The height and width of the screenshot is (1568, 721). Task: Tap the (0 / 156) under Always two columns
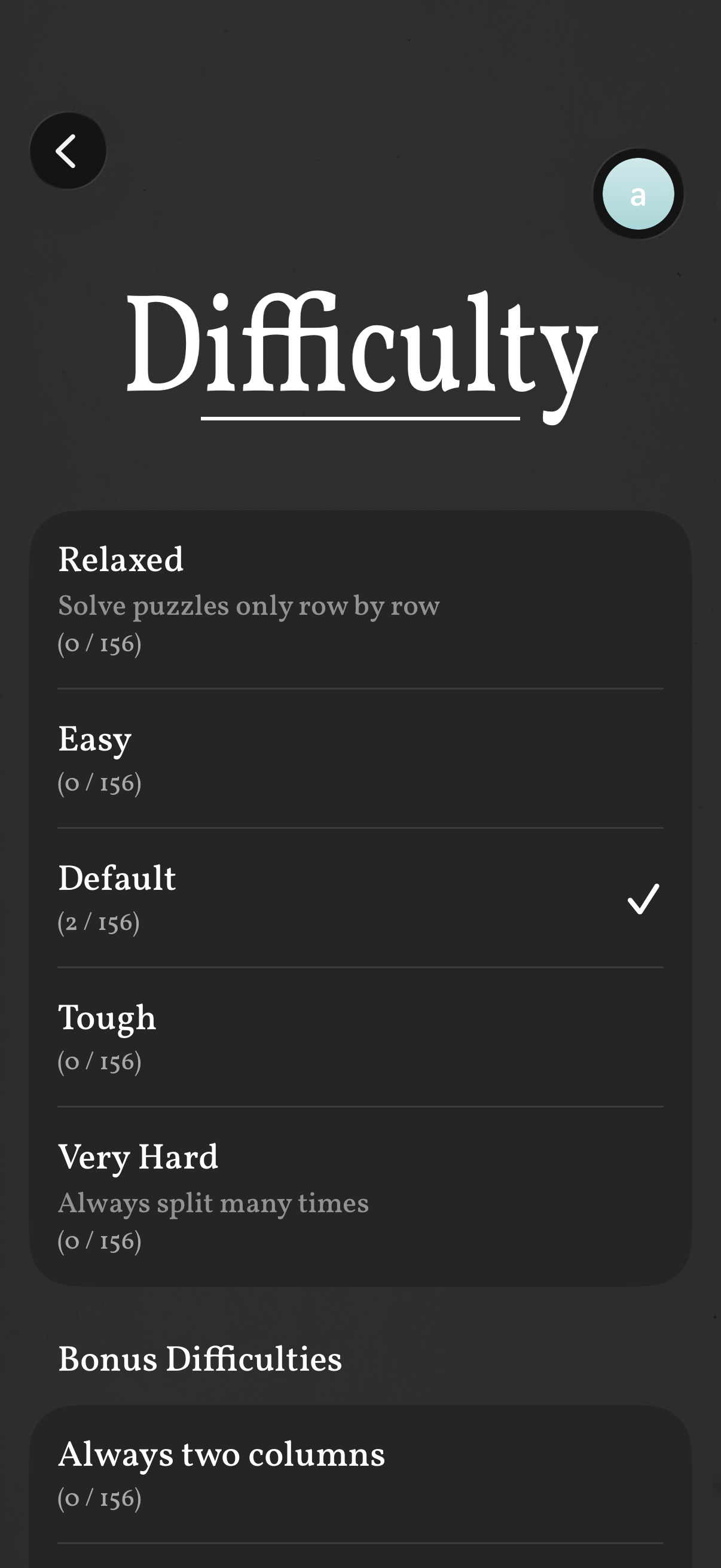click(x=100, y=1497)
